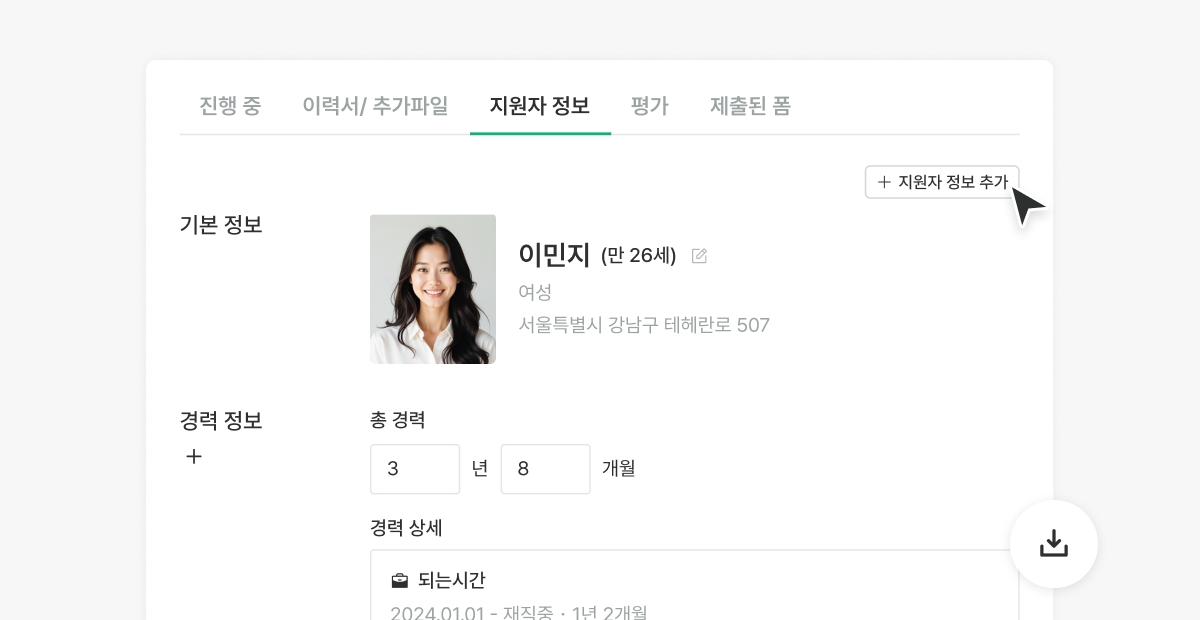Screen dimensions: 1200x620
Task: Tap the total career years field
Action: pyautogui.click(x=414, y=469)
